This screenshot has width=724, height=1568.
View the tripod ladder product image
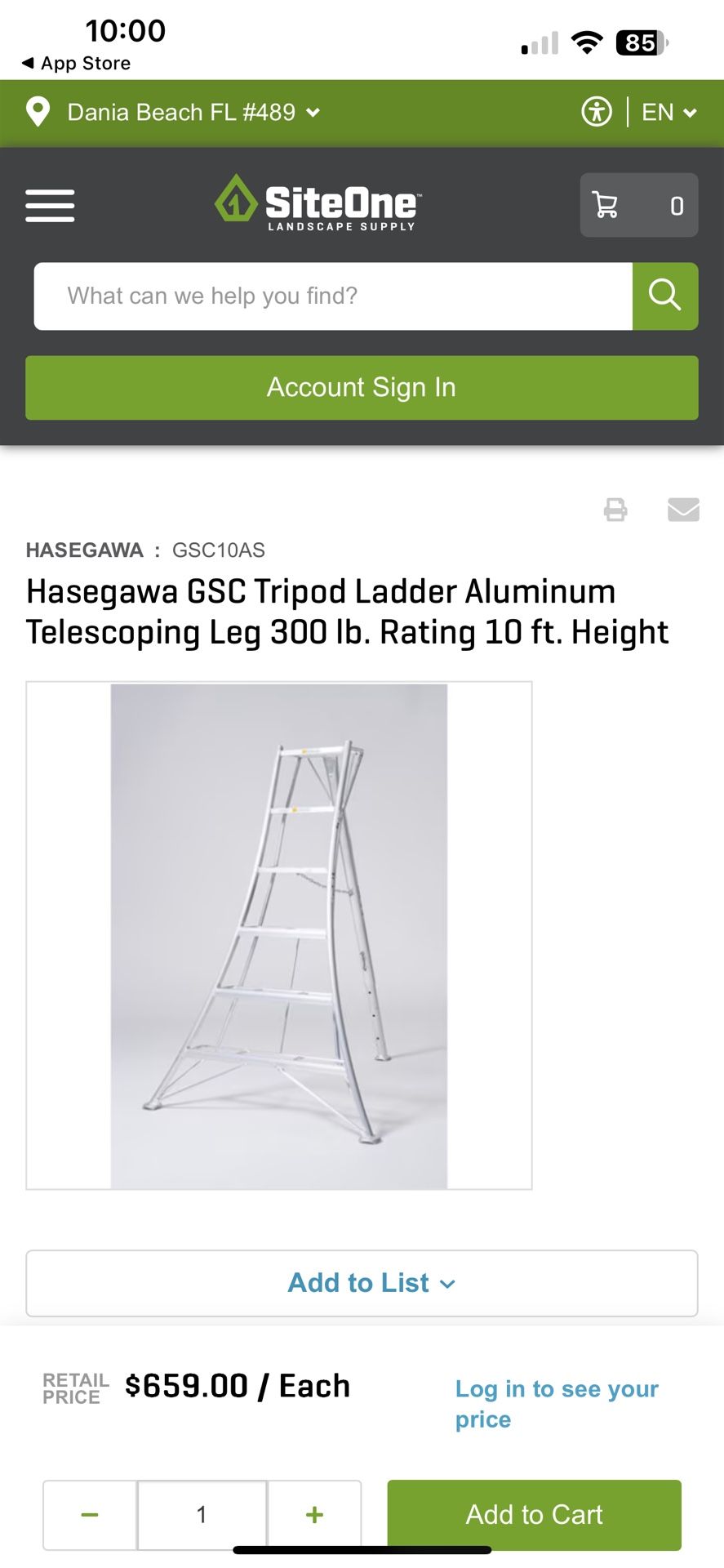click(279, 935)
